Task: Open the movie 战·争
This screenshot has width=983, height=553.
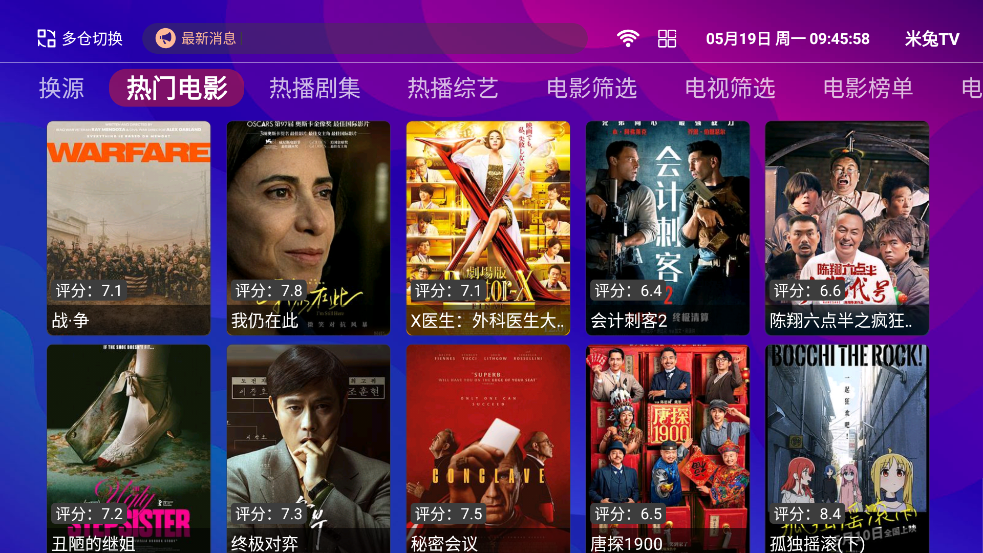Action: coord(128,228)
